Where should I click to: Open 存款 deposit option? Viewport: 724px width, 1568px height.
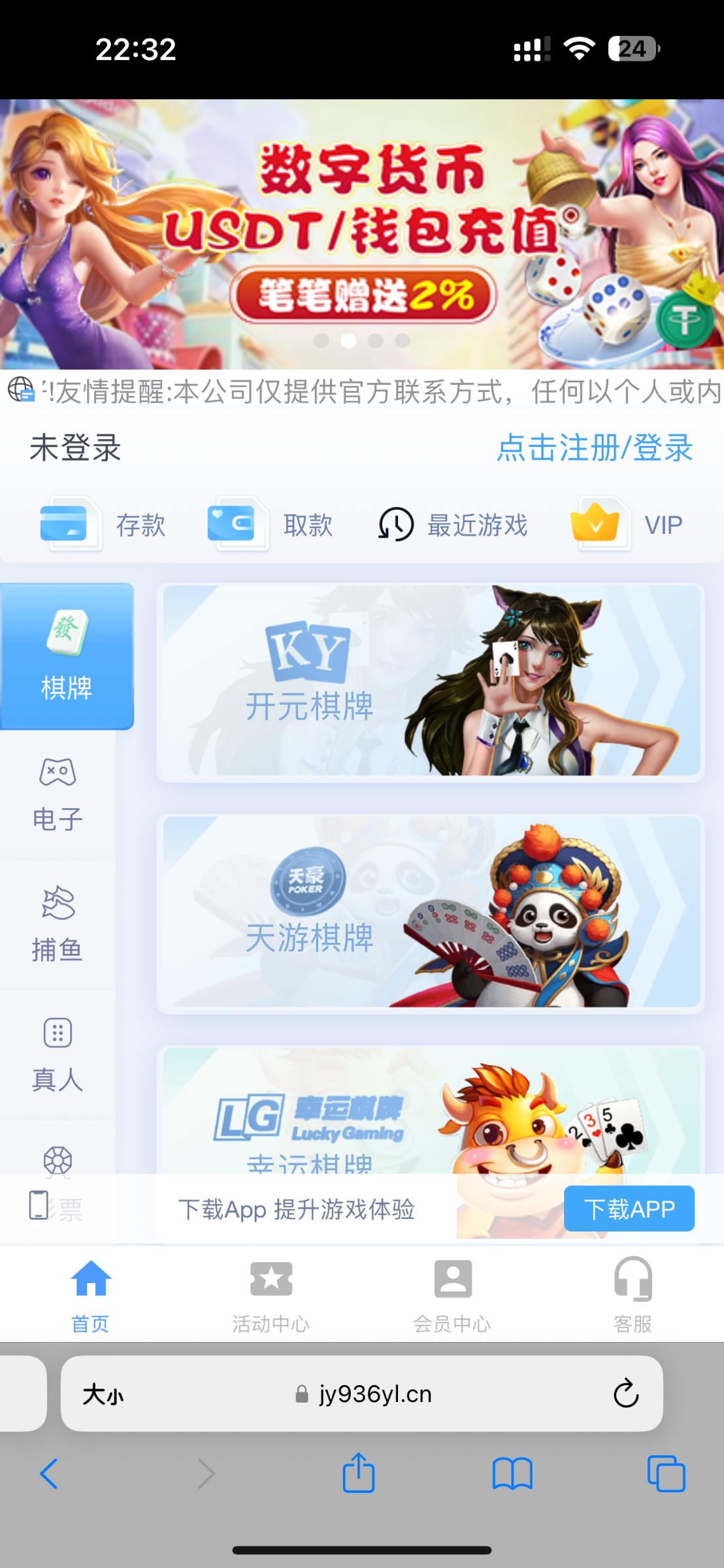coord(103,525)
